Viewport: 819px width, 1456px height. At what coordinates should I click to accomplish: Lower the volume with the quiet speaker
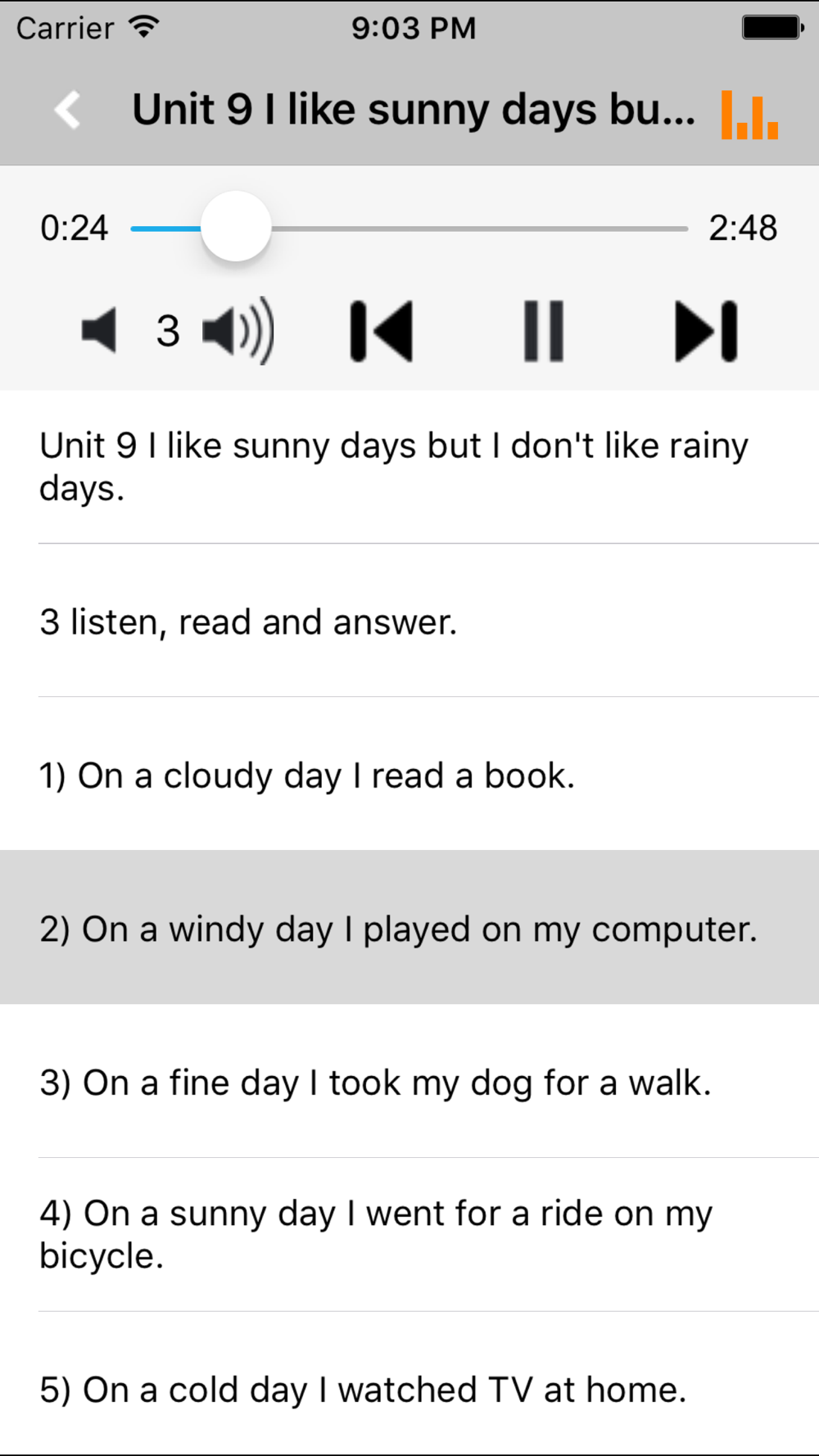[x=99, y=331]
